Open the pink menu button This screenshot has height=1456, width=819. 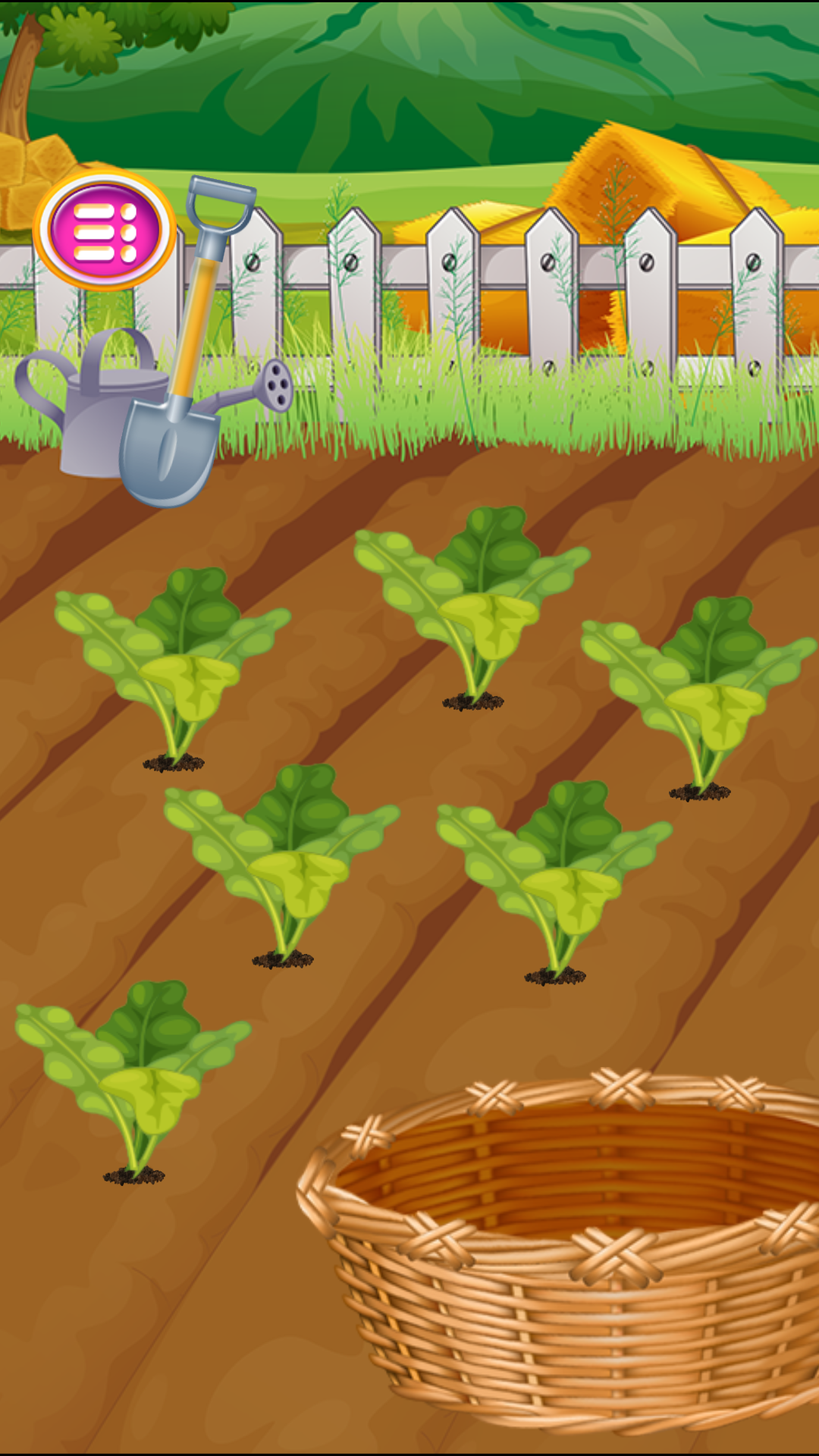(x=105, y=230)
